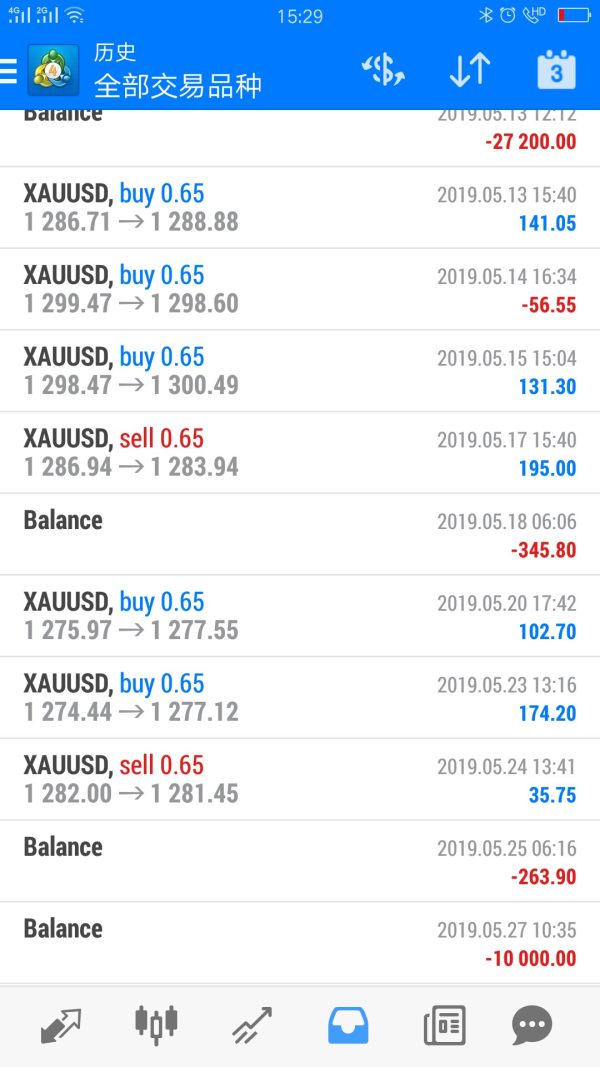Expand the XAUUSD trade with -56.55 loss

tap(300, 290)
